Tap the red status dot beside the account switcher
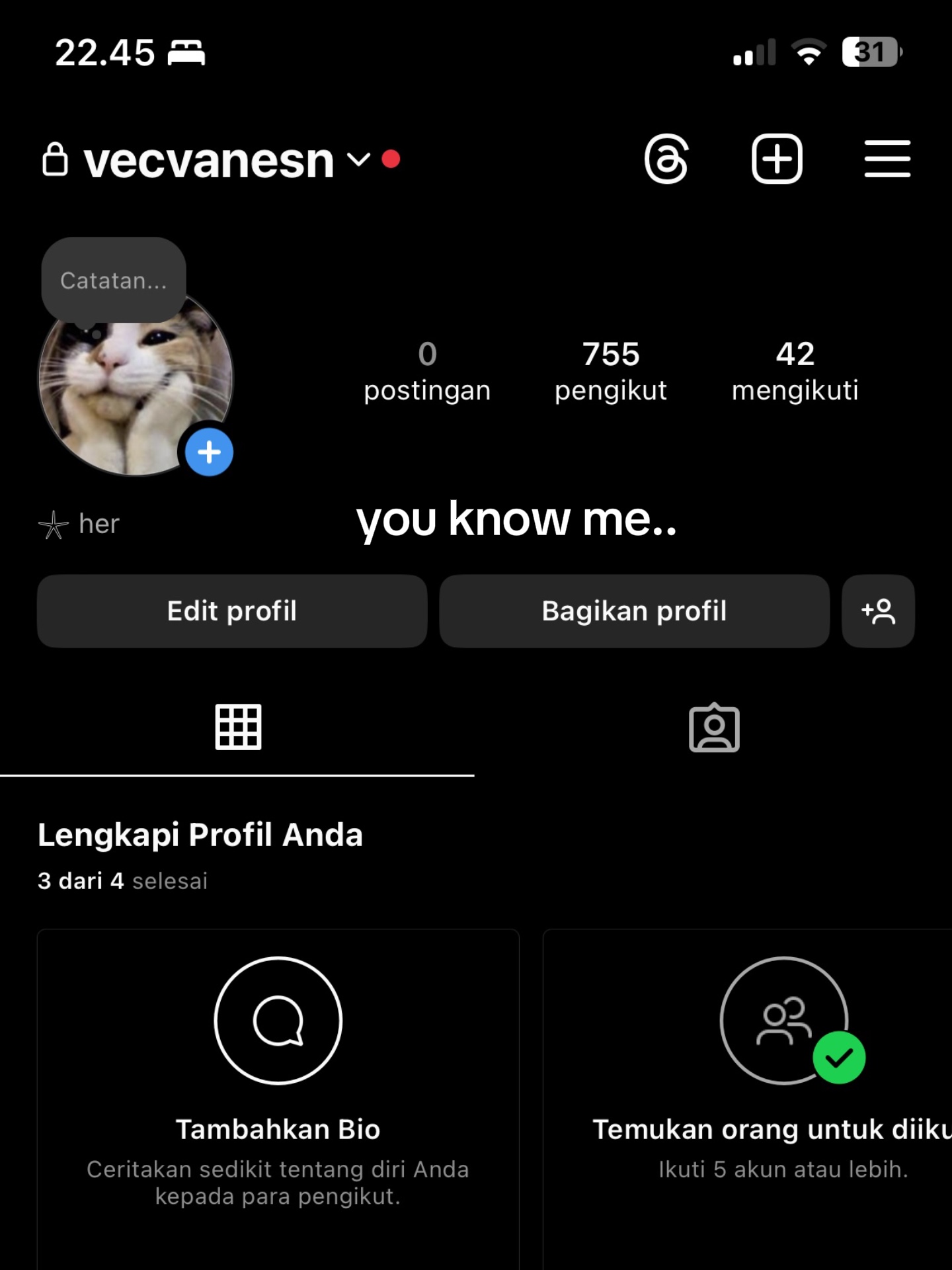Viewport: 952px width, 1270px height. (391, 159)
